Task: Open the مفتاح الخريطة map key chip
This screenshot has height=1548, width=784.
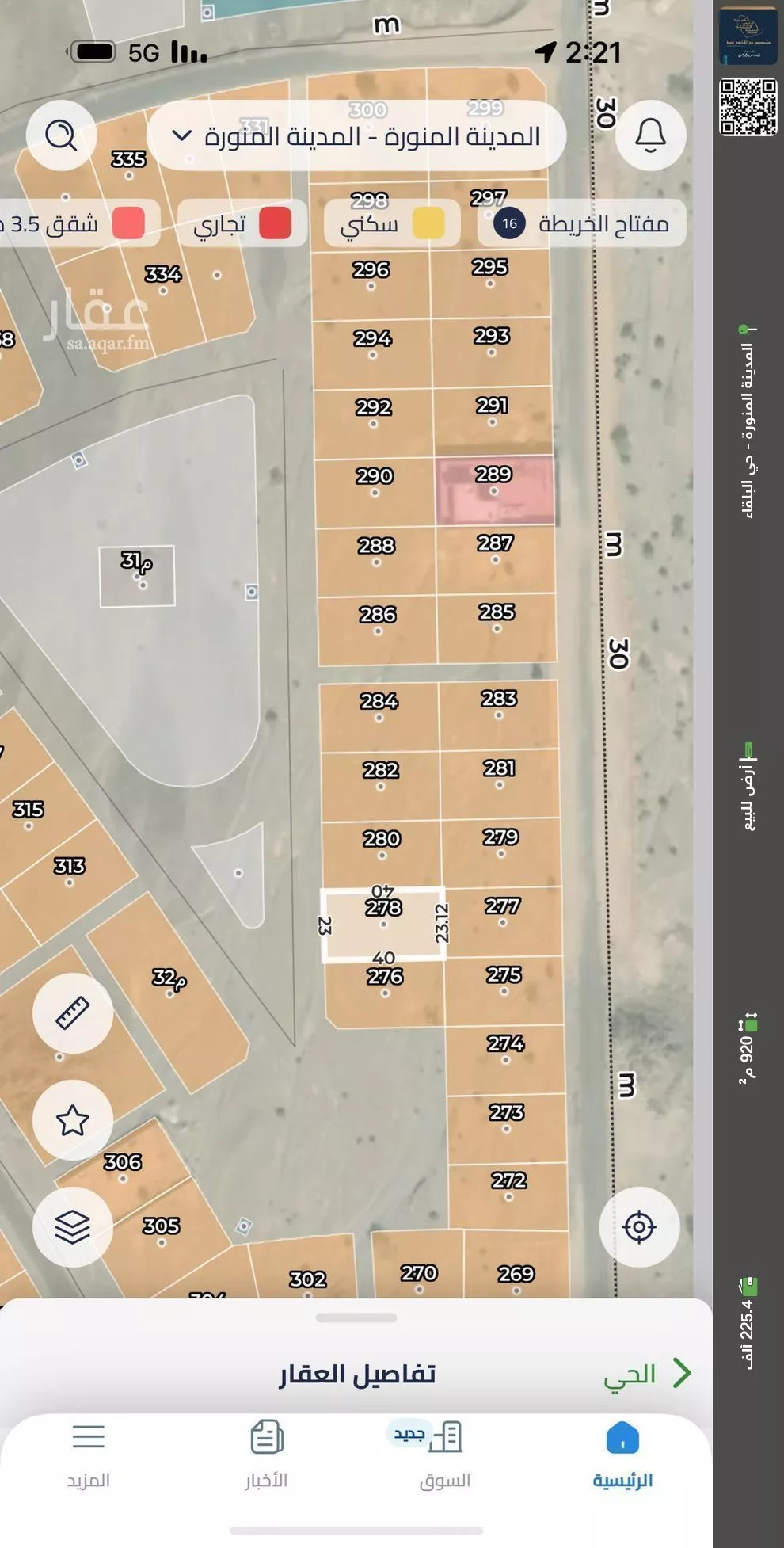Action: [582, 224]
